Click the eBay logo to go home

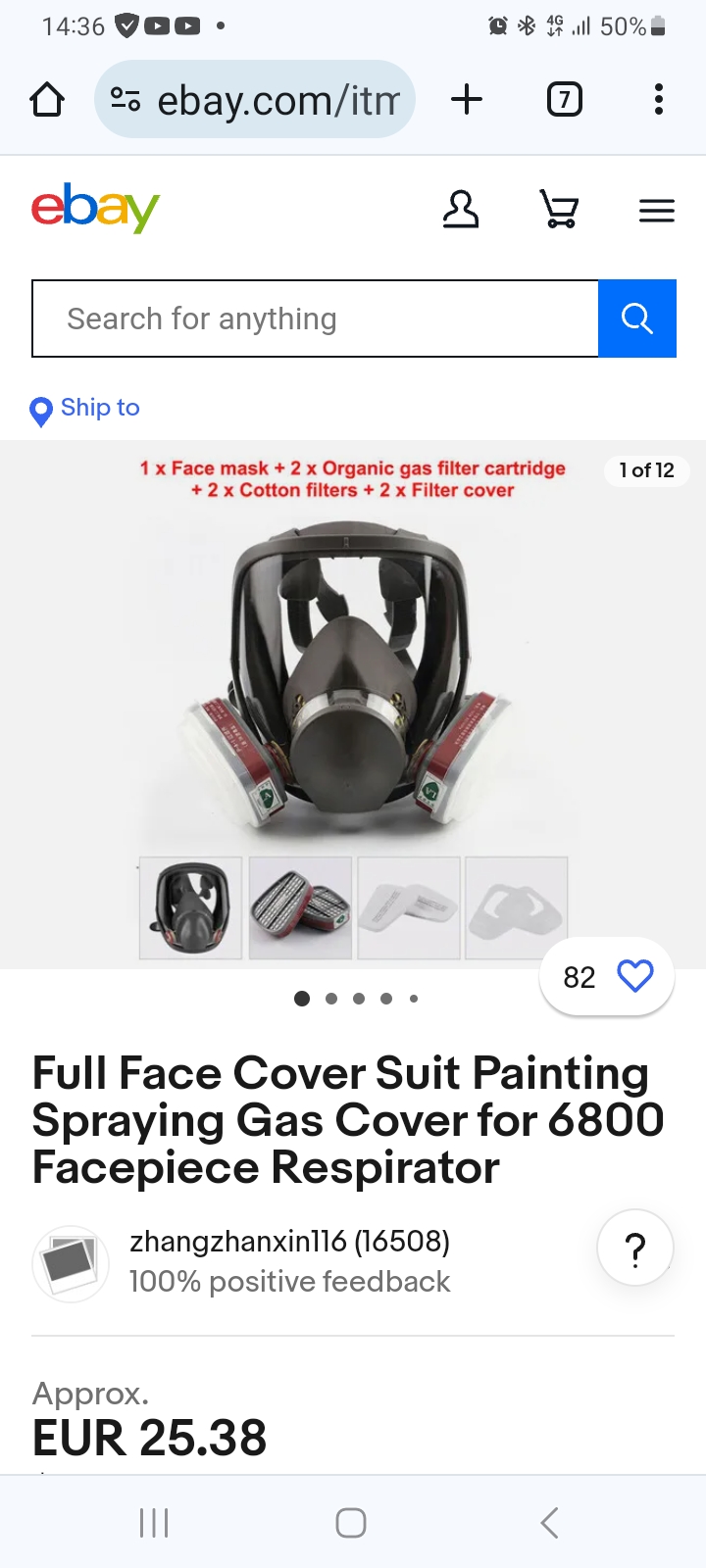(x=95, y=207)
